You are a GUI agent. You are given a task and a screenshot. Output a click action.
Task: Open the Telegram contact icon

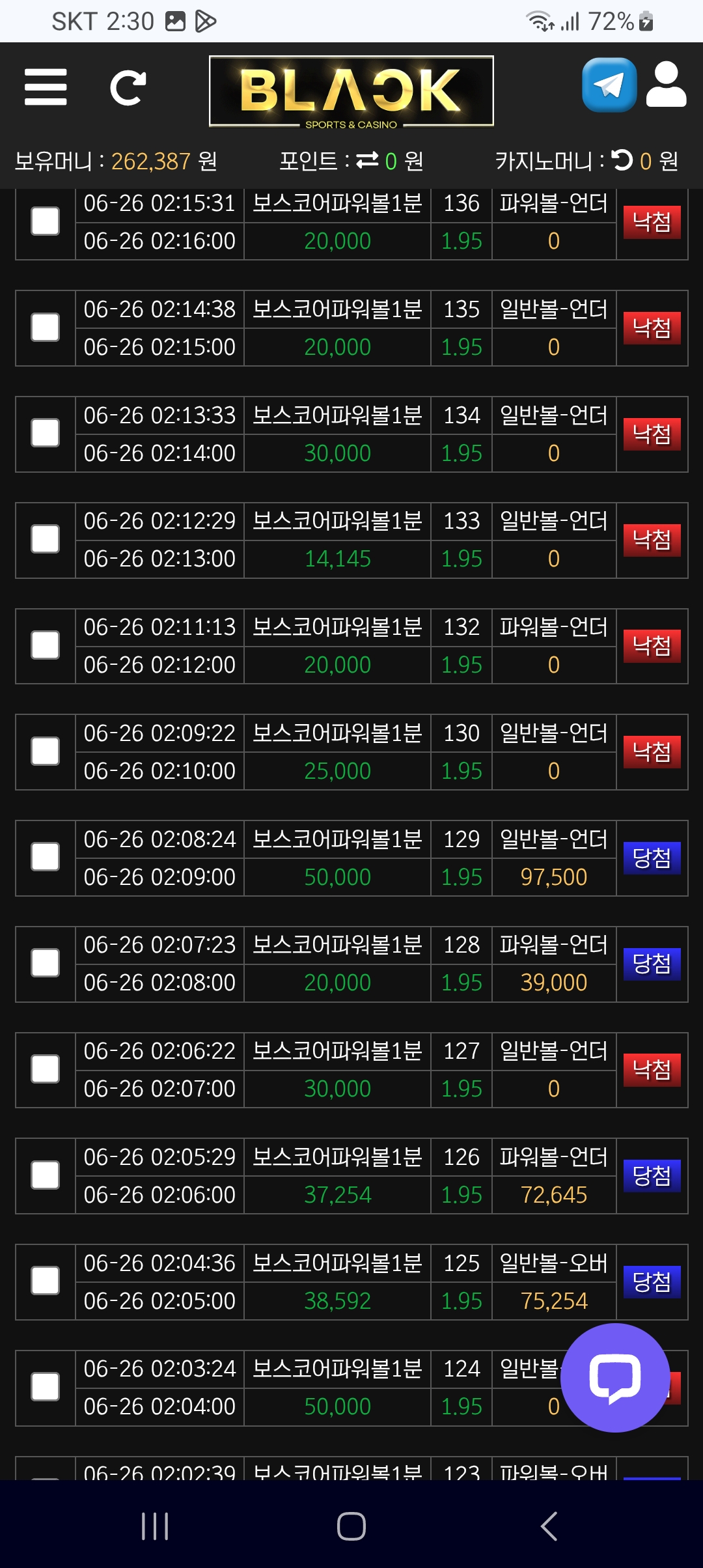tap(609, 85)
